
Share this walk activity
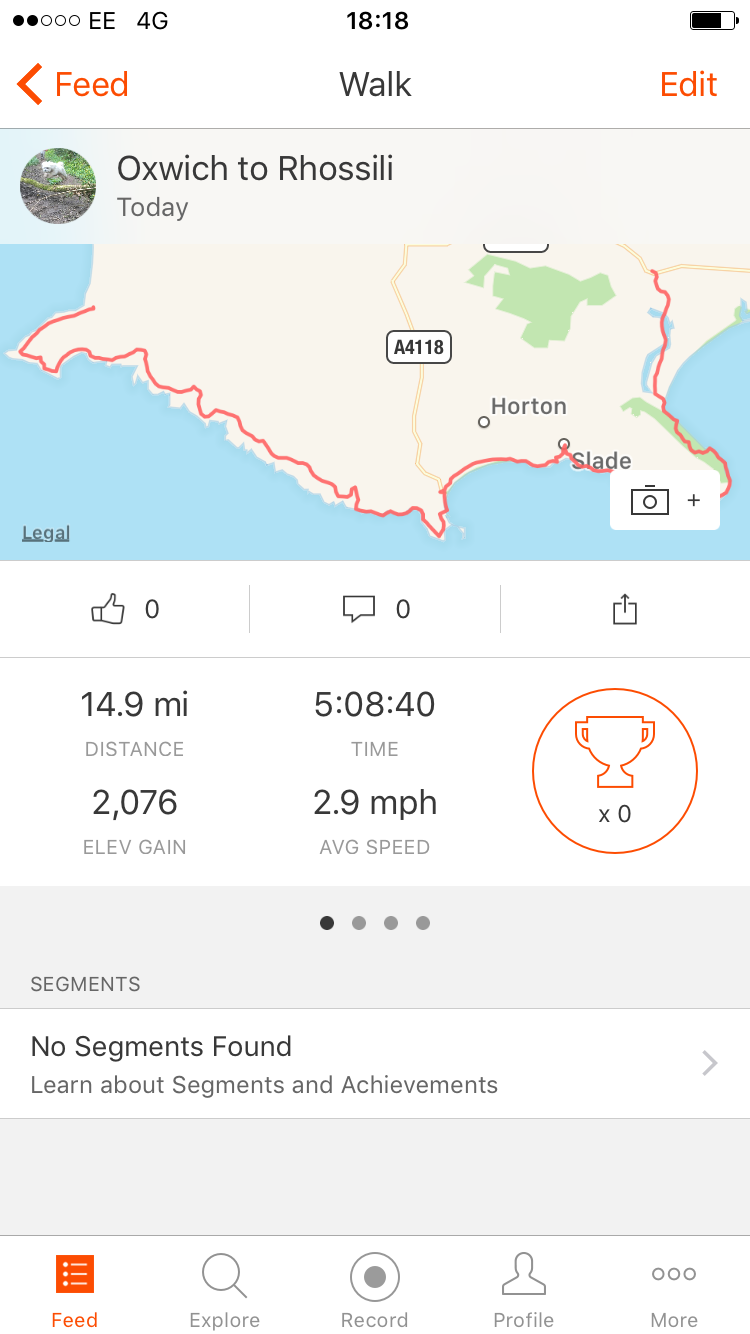(624, 609)
